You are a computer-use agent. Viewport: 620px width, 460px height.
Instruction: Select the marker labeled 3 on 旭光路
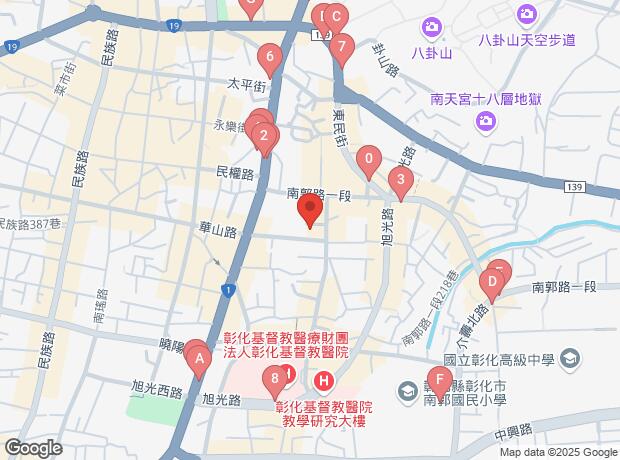401,181
